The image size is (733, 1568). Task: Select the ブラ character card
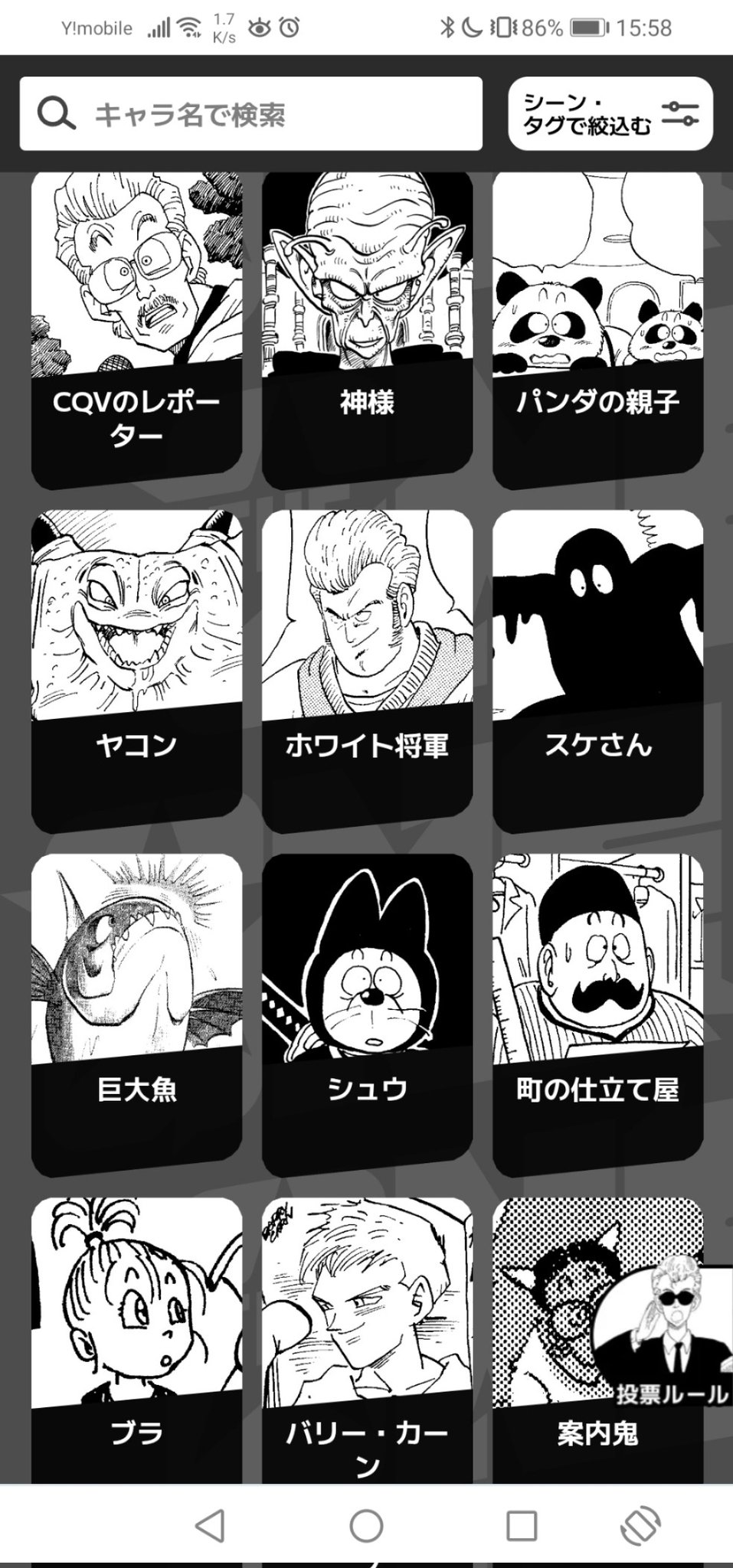[x=136, y=1340]
